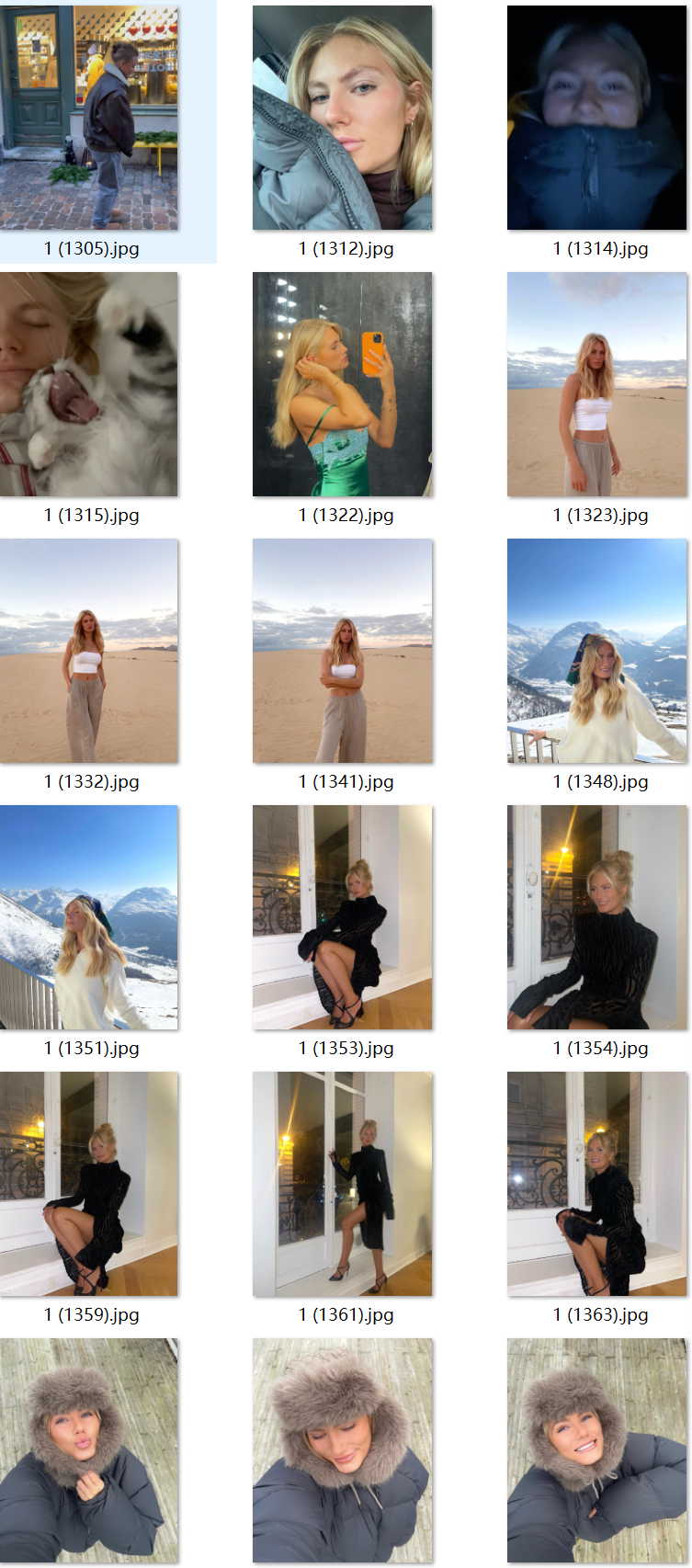The height and width of the screenshot is (1568, 692).
Task: Open the image 1 (1359).jpg
Action: pos(89,1184)
